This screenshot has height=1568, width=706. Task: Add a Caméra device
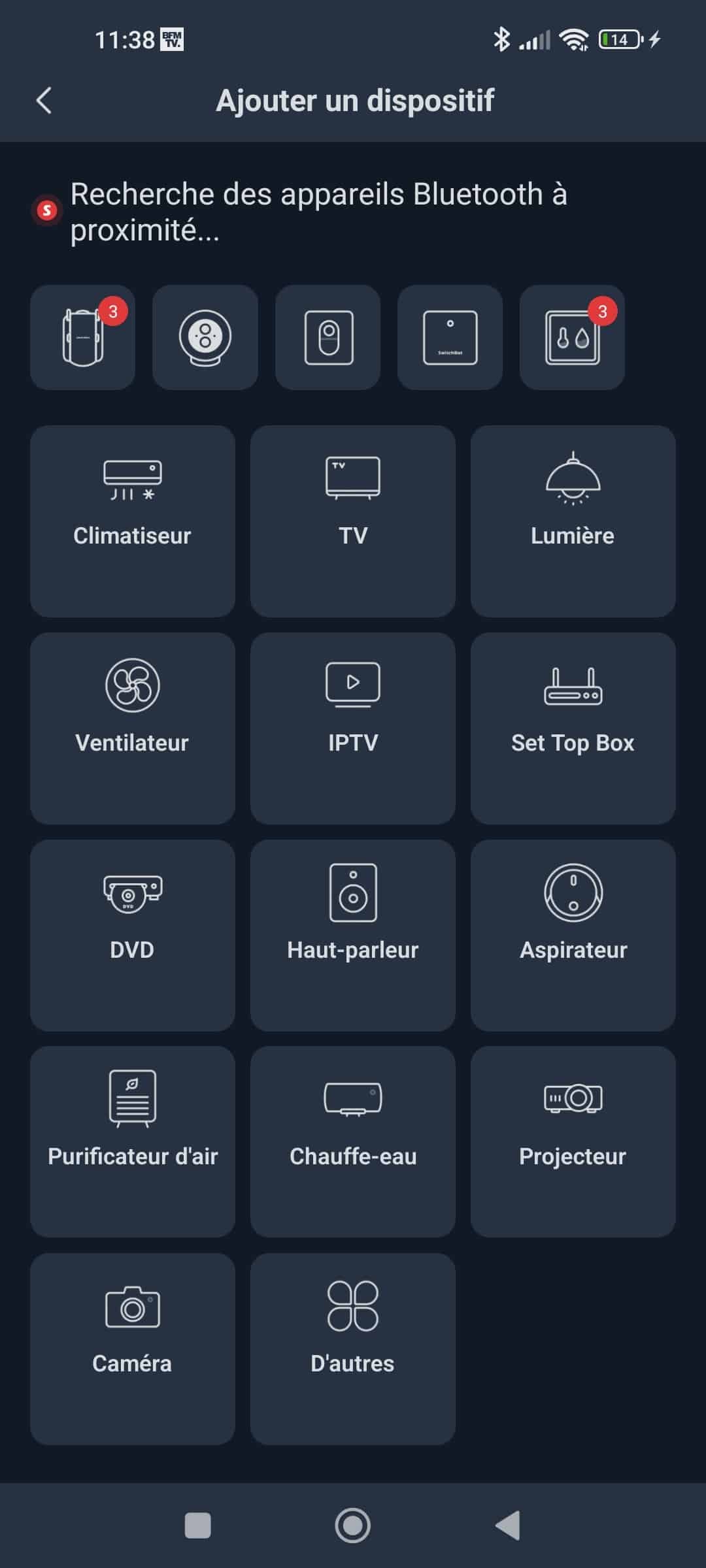pos(132,1348)
